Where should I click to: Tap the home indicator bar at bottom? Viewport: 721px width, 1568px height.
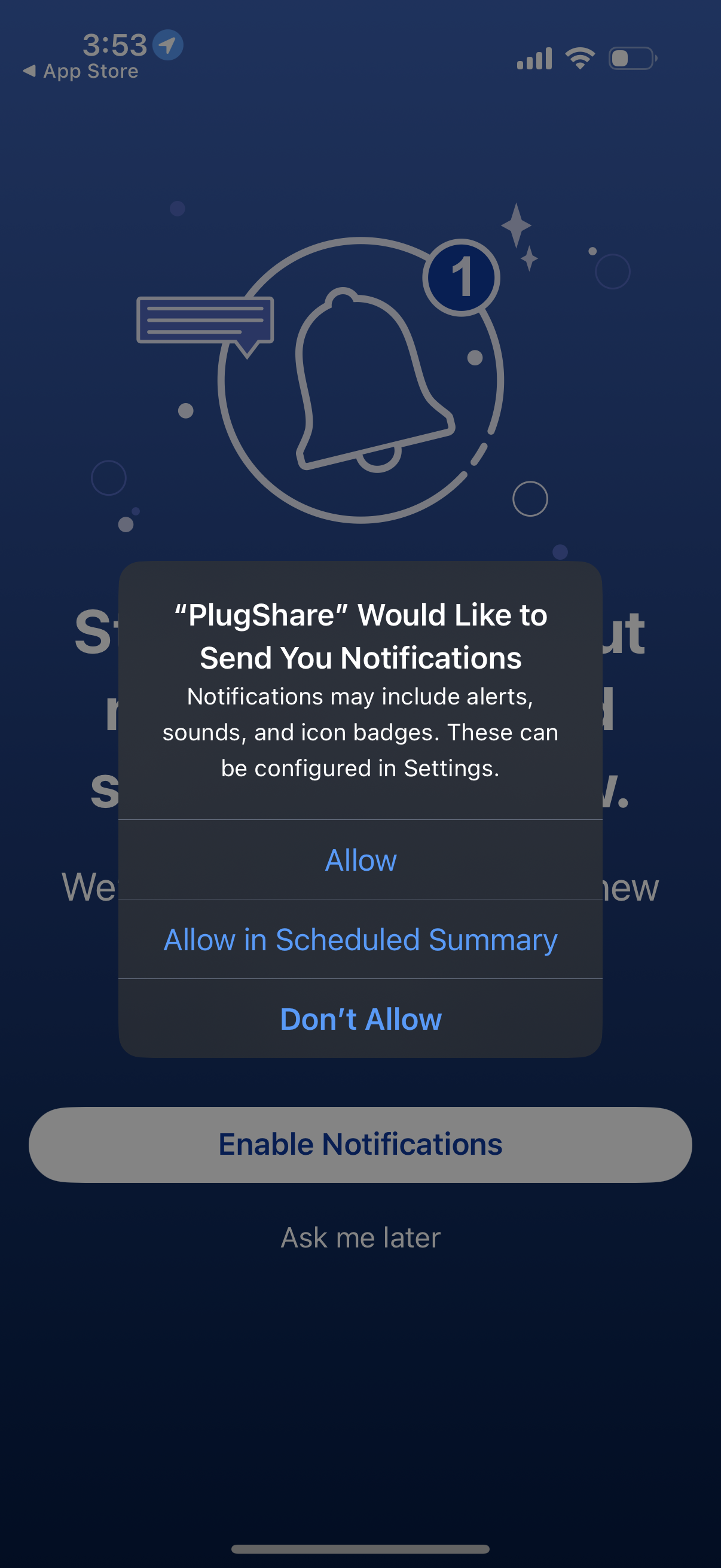coord(360,1548)
